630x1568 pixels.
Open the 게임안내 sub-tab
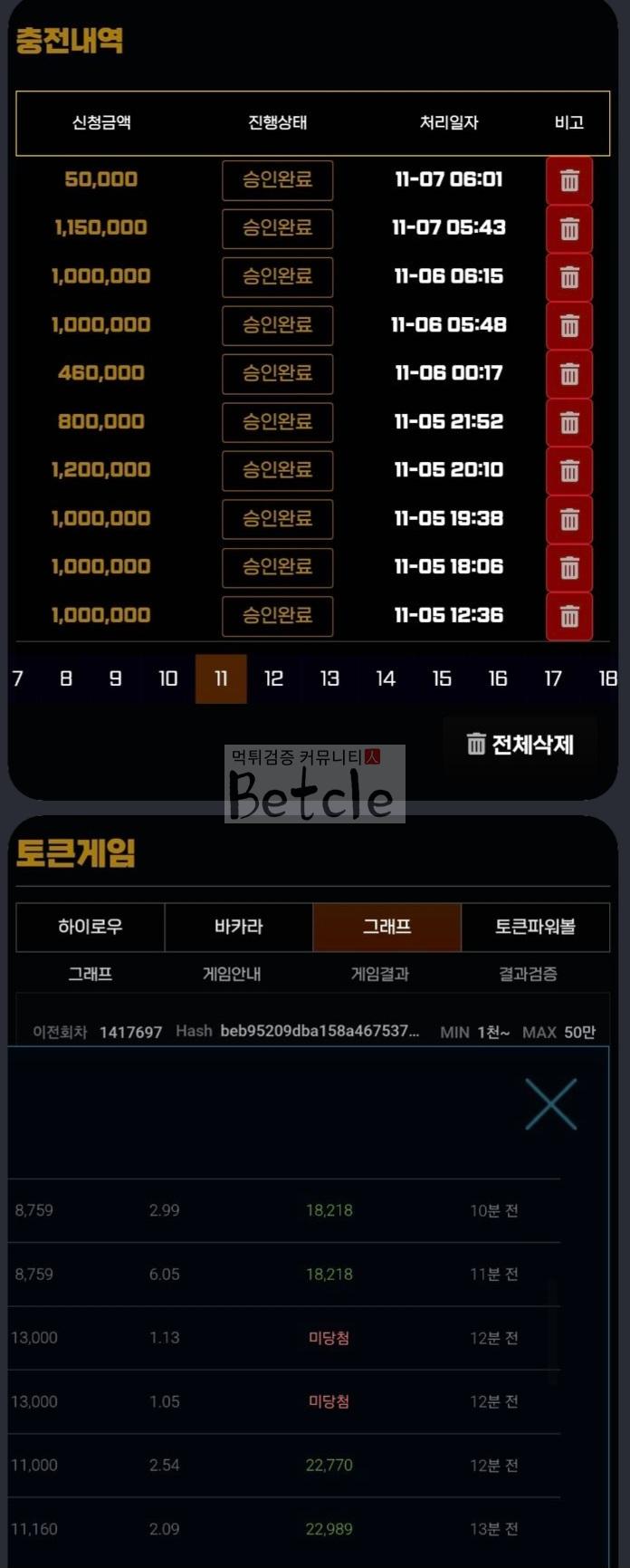pos(232,974)
